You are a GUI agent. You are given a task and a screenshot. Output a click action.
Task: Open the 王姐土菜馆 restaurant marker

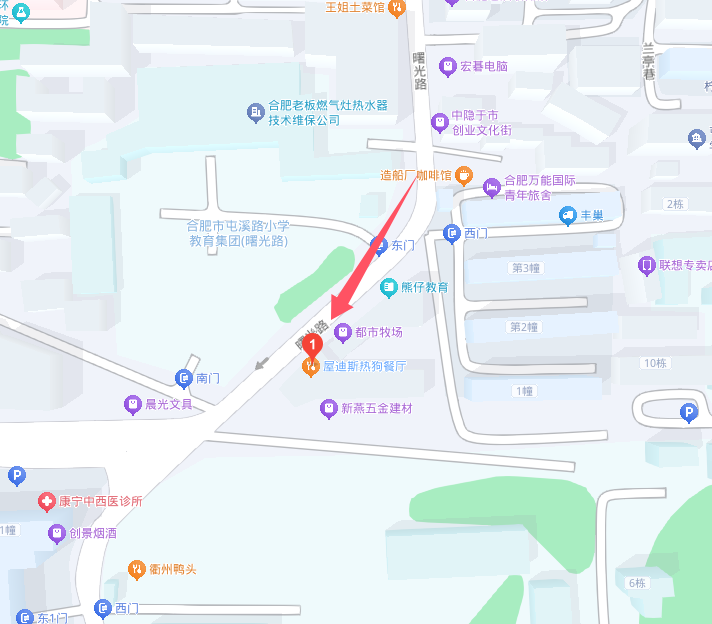tap(397, 8)
